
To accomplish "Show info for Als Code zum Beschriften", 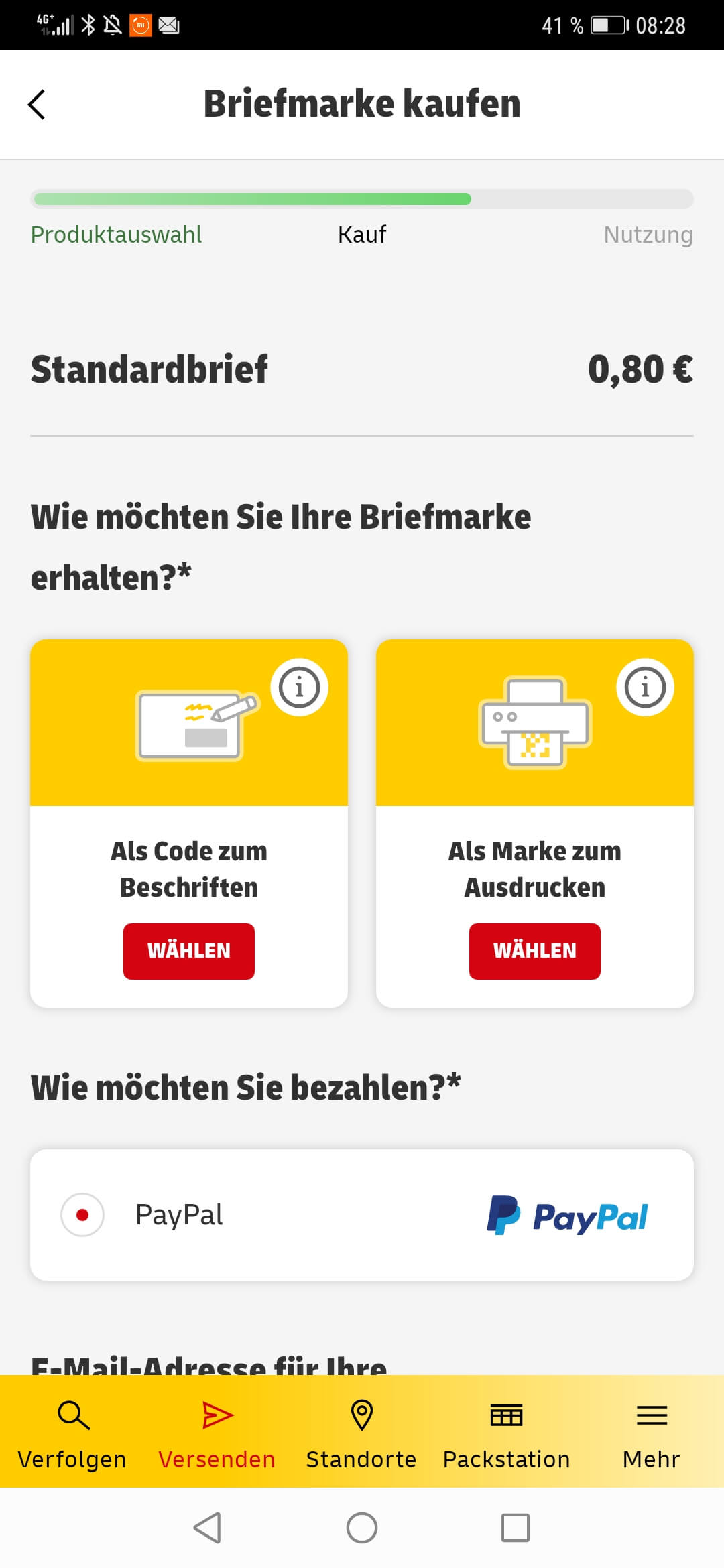I will coord(299,687).
